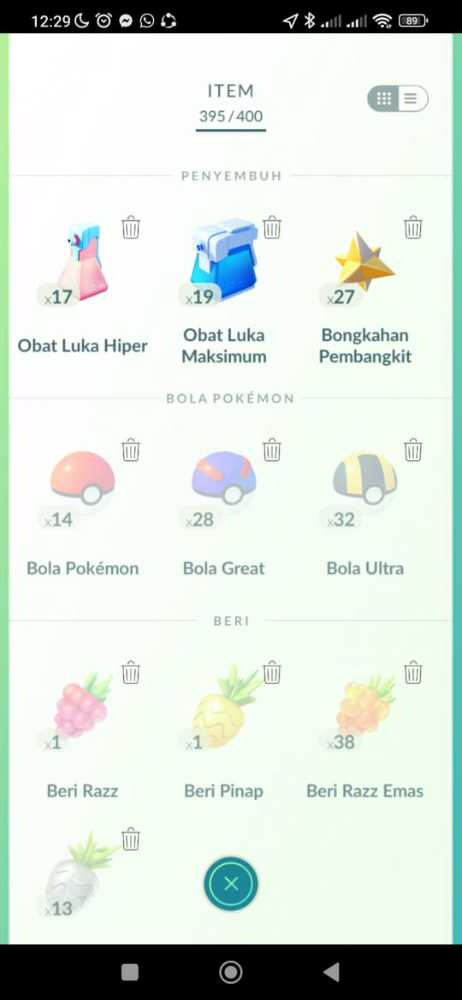Return to the Android home screen
The width and height of the screenshot is (462, 1000).
pyautogui.click(x=230, y=971)
